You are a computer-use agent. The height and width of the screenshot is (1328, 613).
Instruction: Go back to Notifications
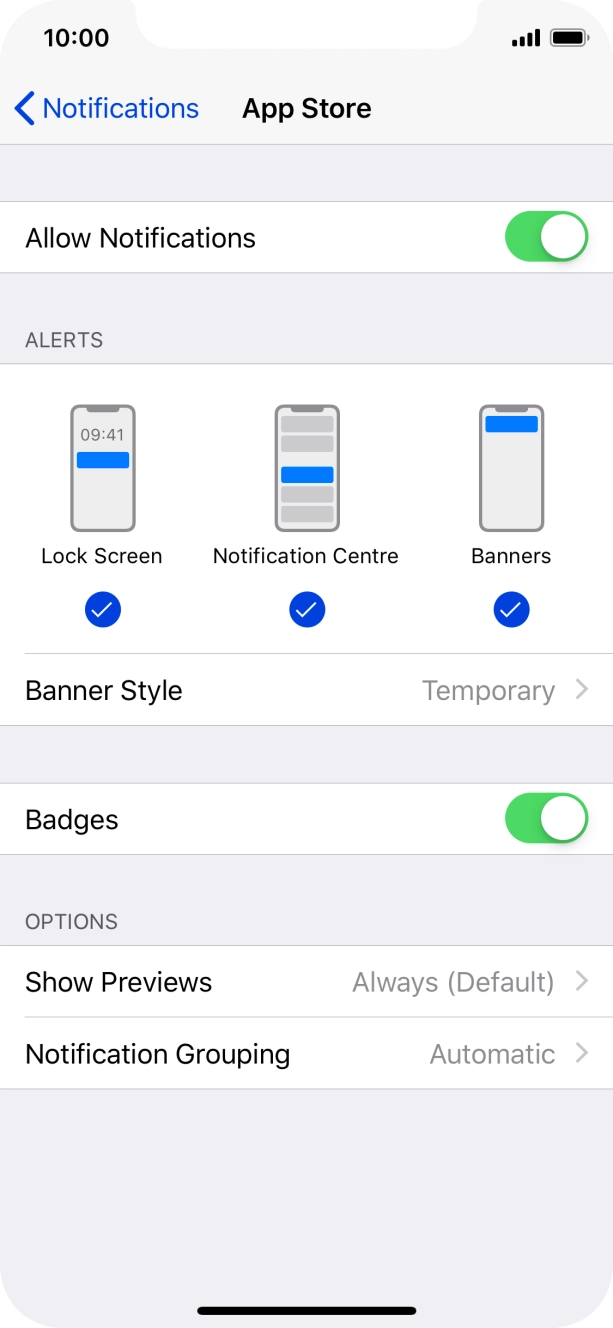(107, 108)
